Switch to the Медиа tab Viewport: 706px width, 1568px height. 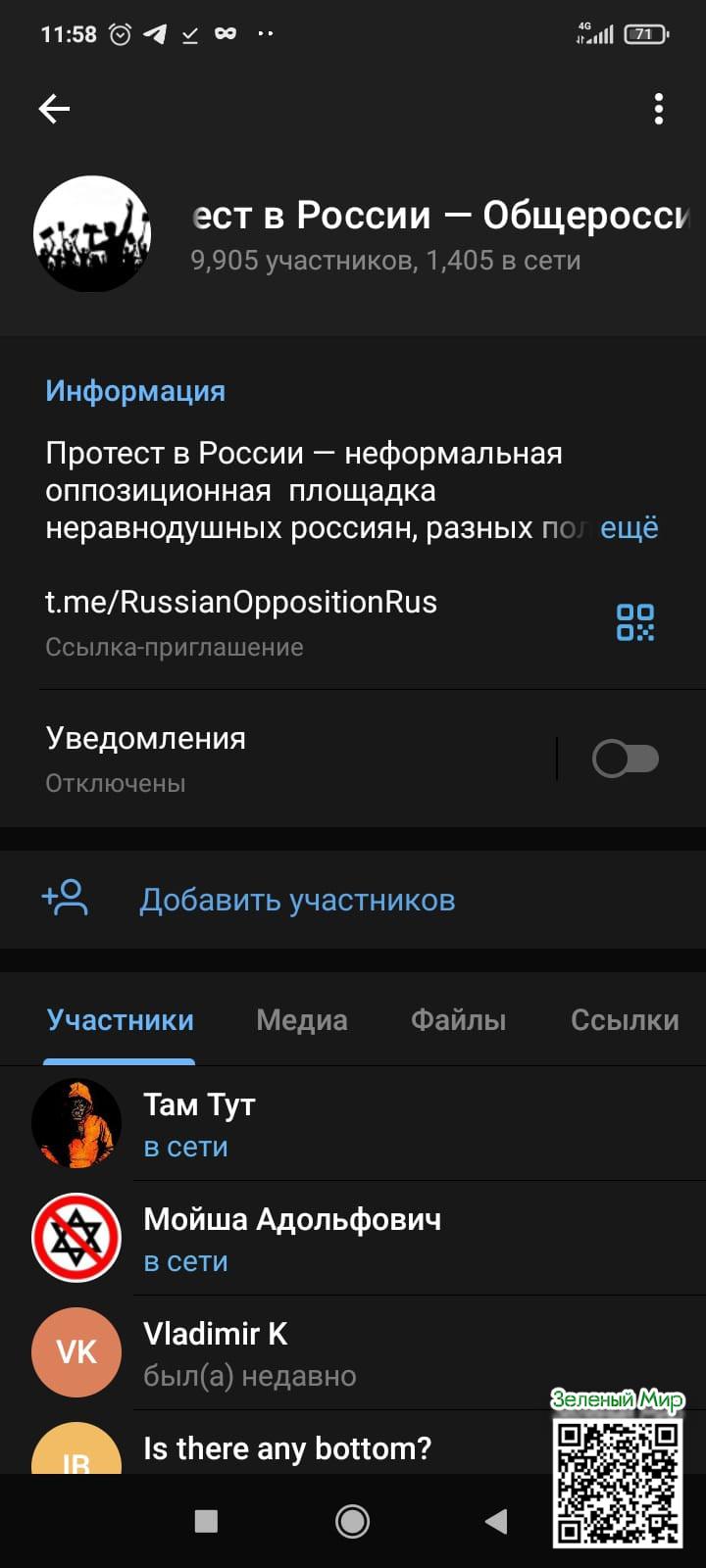[301, 1020]
